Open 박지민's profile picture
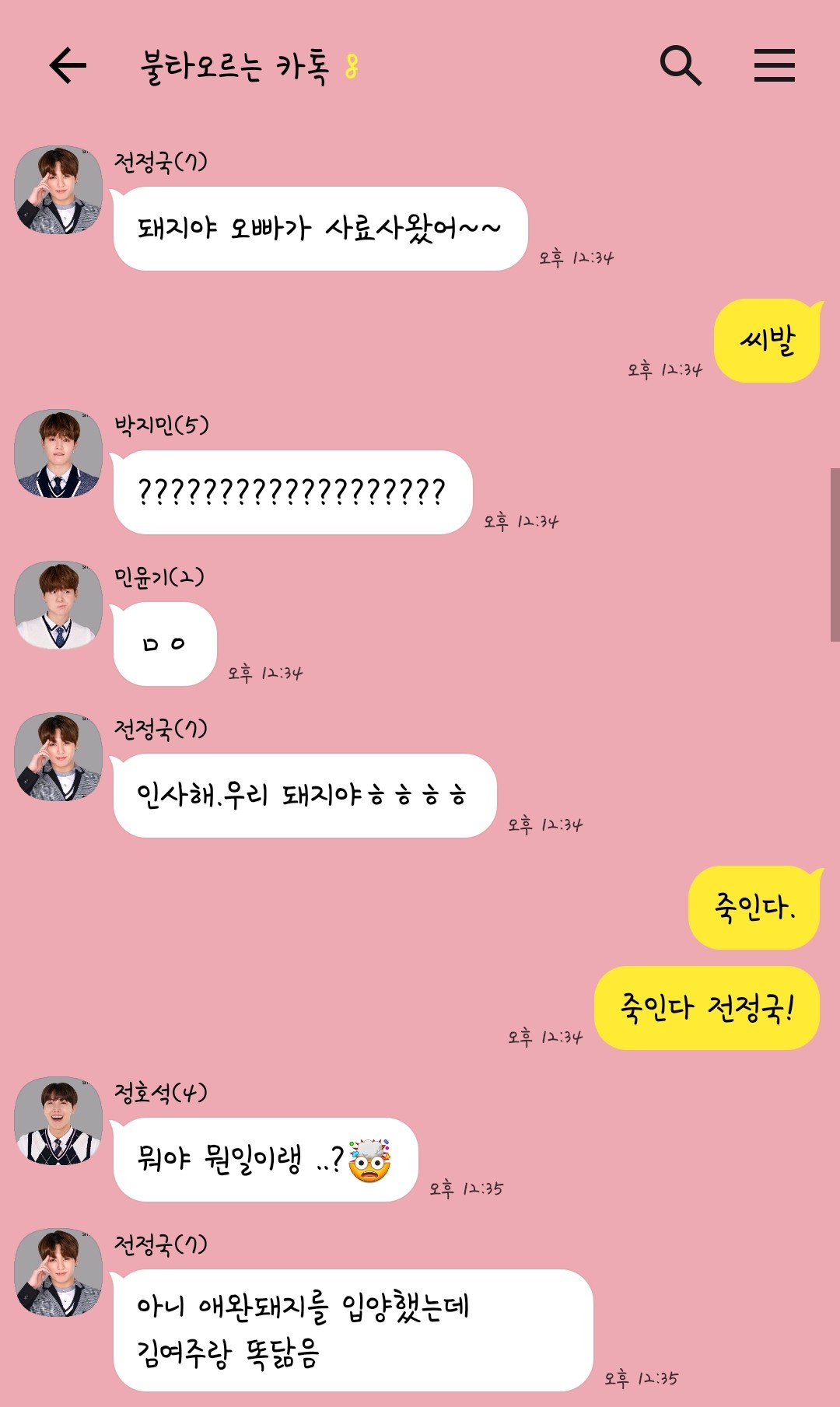The height and width of the screenshot is (1407, 840). 58,453
